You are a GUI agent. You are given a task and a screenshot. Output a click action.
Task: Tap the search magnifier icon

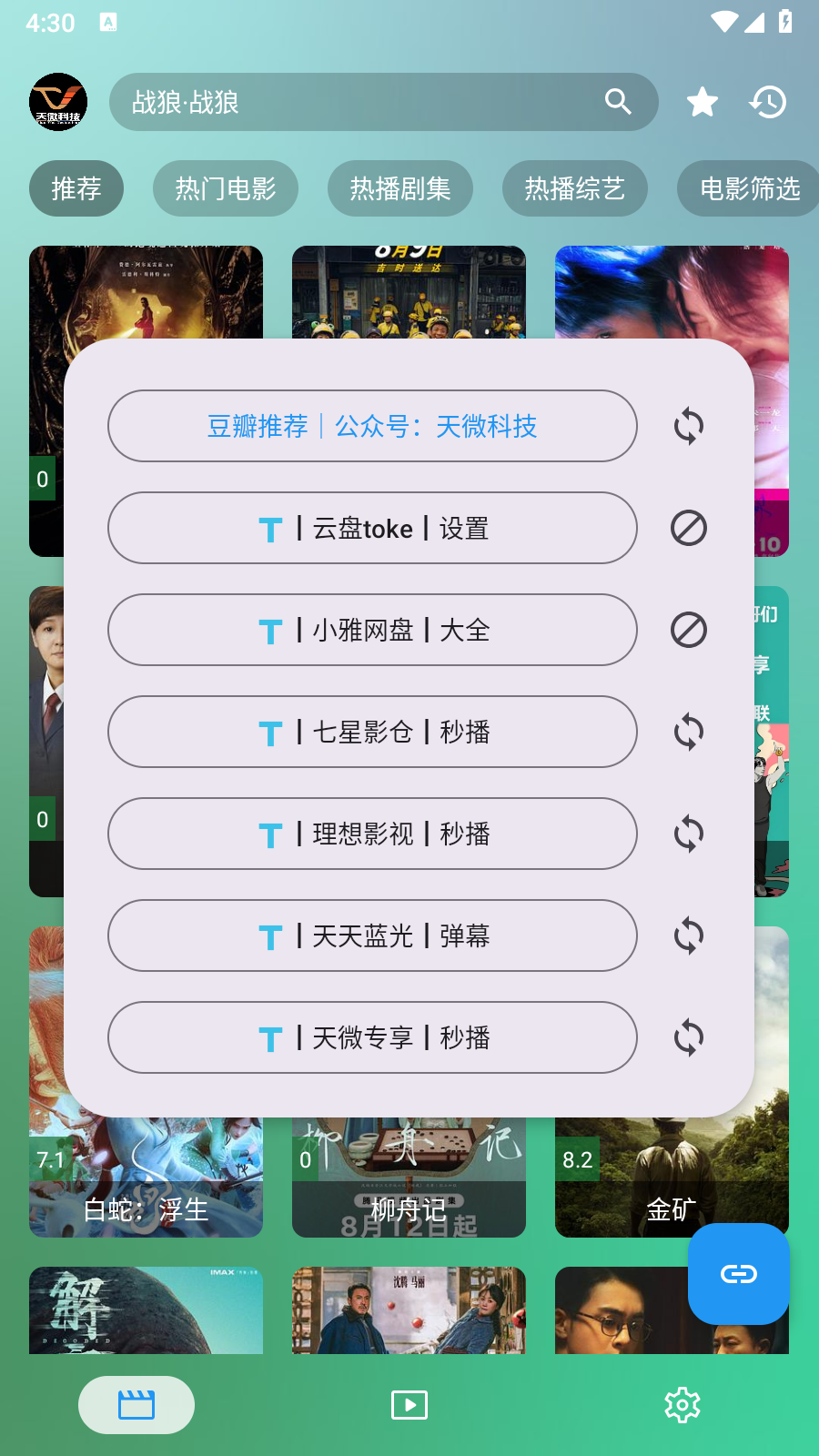pyautogui.click(x=619, y=102)
